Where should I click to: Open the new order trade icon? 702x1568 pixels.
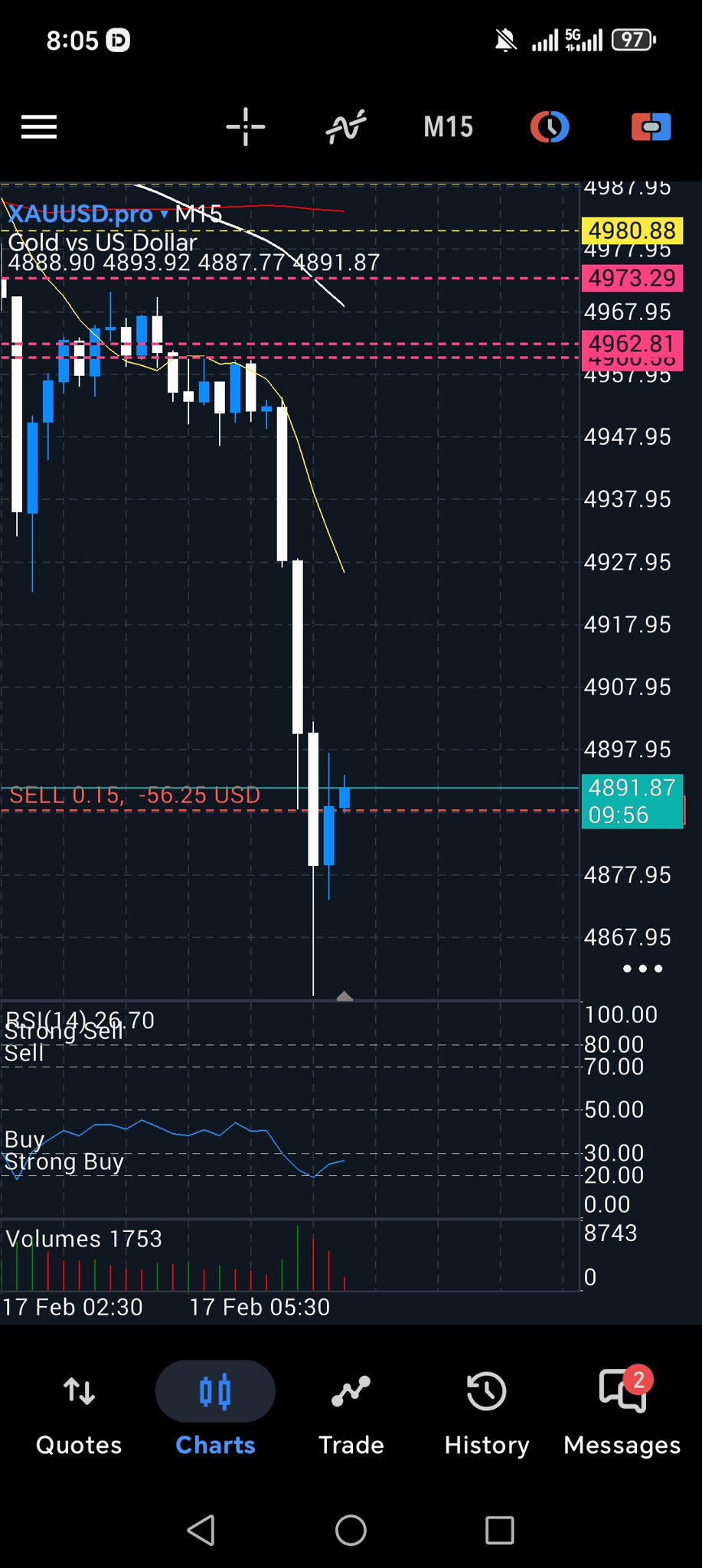(651, 127)
